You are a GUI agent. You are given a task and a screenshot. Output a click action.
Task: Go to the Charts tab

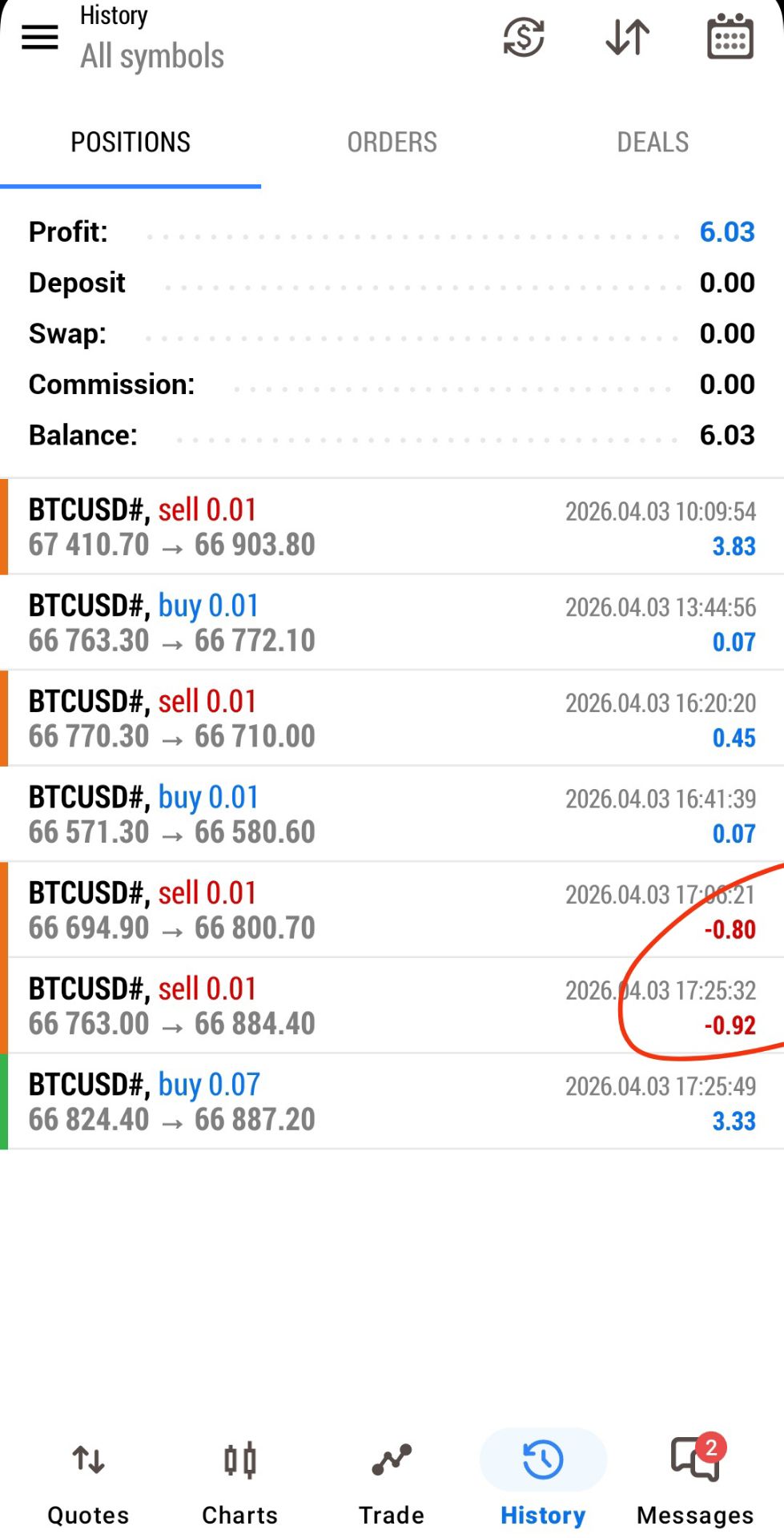pyautogui.click(x=239, y=1480)
